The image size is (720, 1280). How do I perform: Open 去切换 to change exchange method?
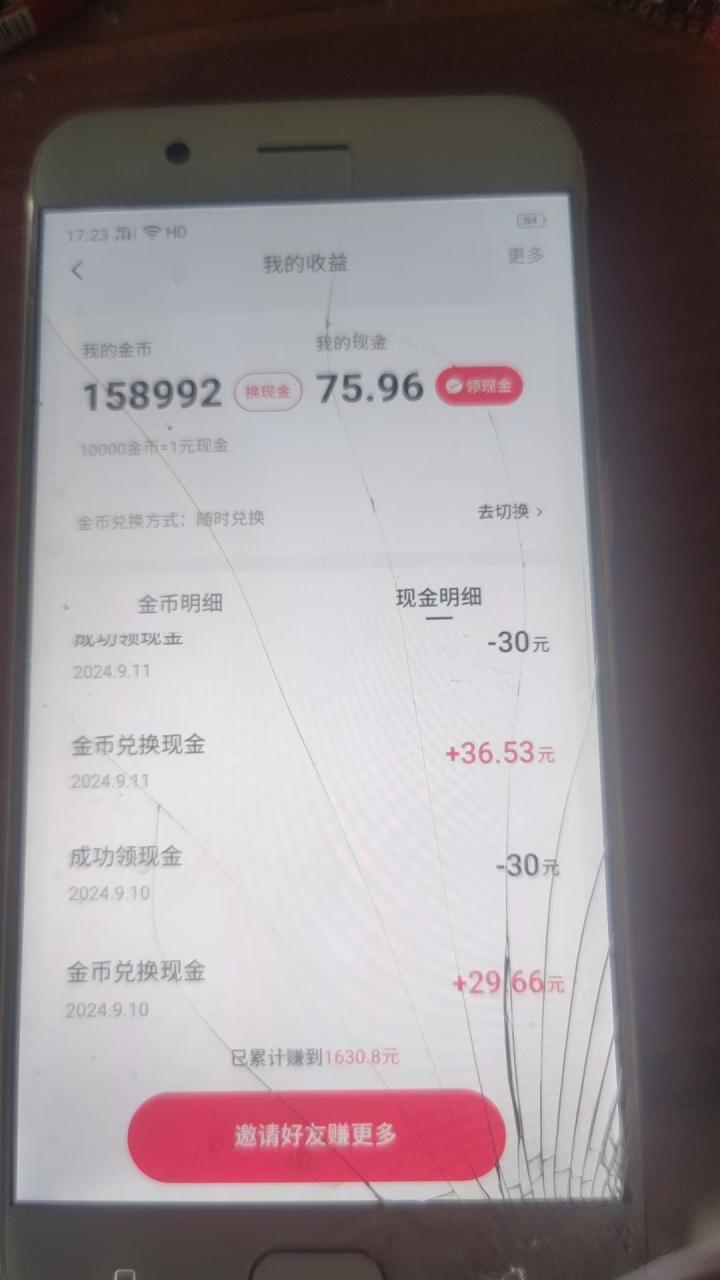[509, 512]
